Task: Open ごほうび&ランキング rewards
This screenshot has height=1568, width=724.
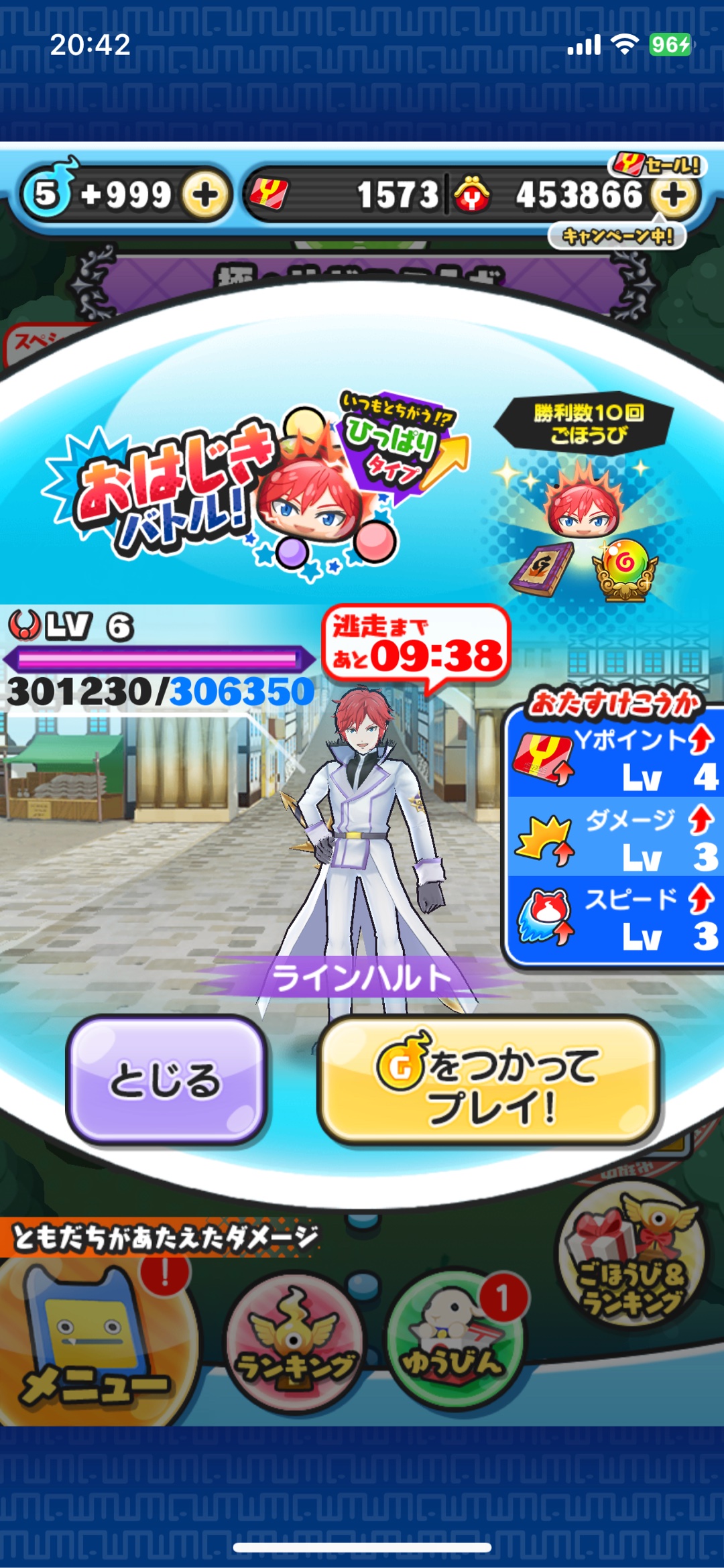Action: [631, 1252]
